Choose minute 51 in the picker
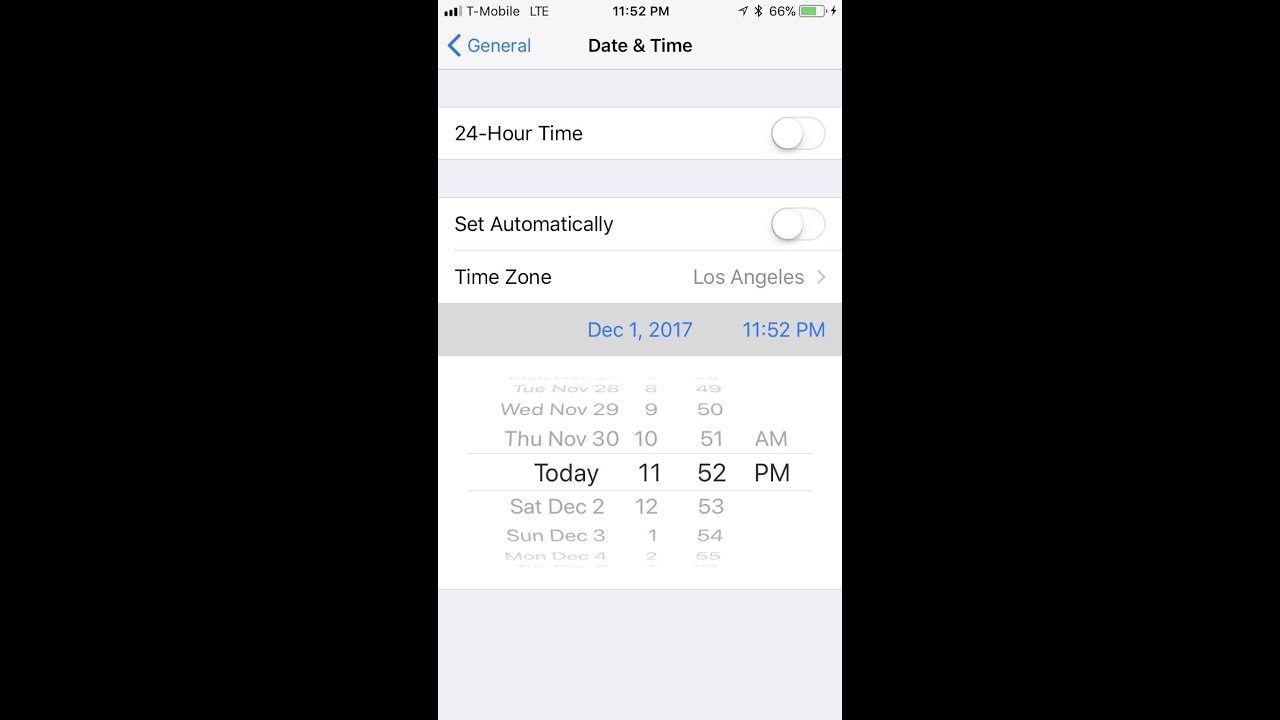The height and width of the screenshot is (720, 1280). click(x=711, y=439)
